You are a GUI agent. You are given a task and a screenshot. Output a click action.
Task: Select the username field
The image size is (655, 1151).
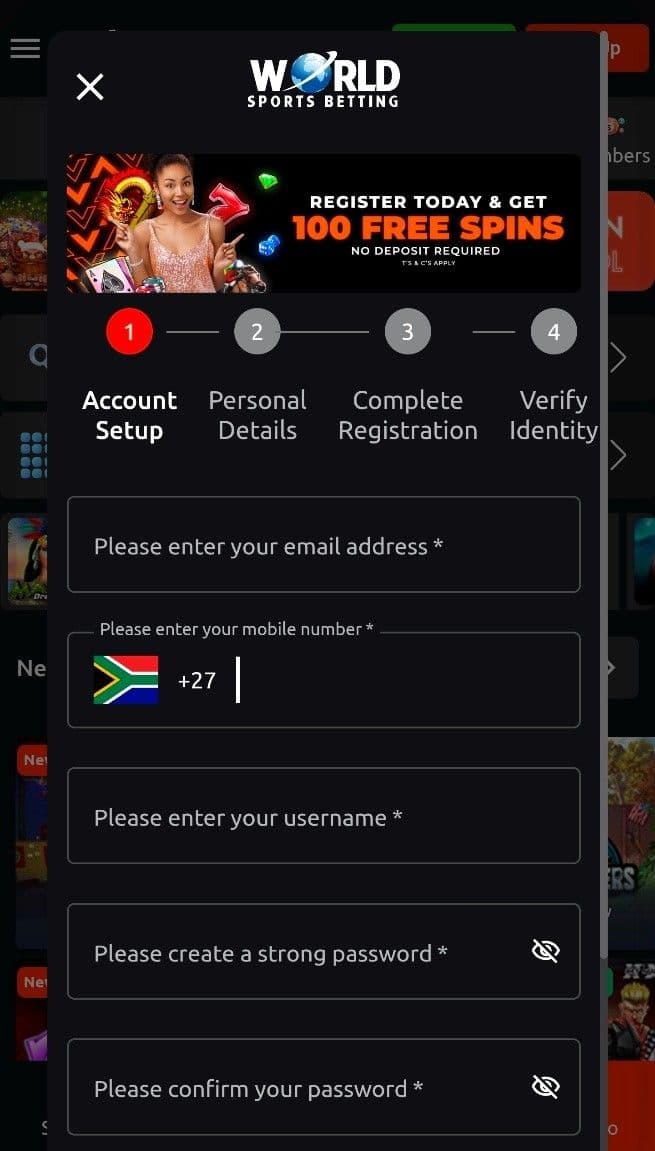(x=323, y=817)
